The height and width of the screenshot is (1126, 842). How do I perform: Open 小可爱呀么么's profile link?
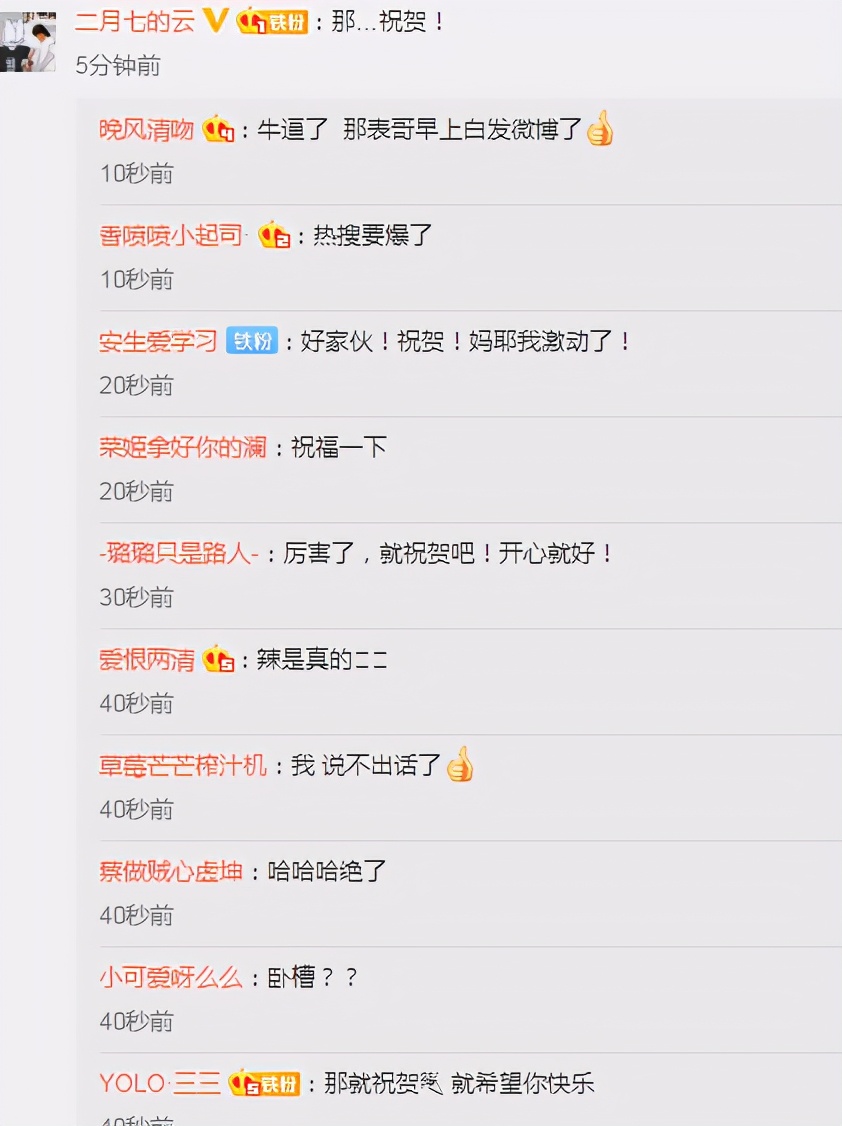tap(170, 978)
